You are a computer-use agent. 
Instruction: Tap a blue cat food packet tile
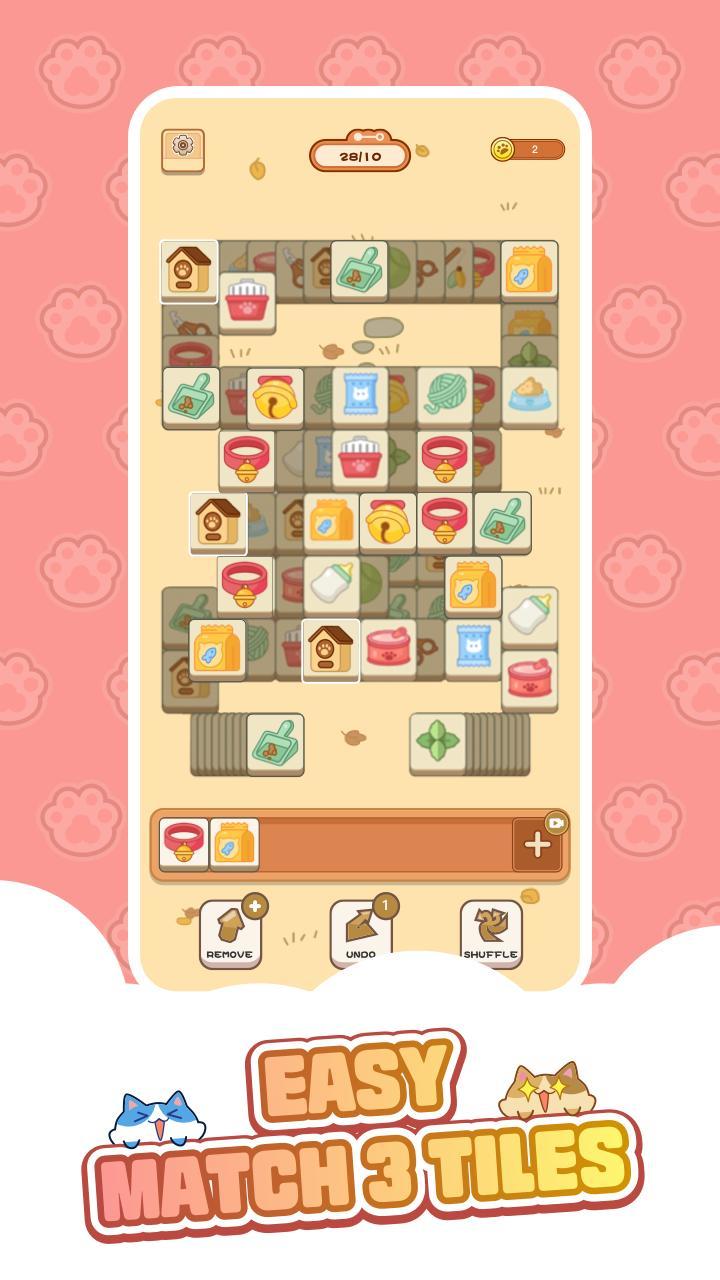point(358,396)
